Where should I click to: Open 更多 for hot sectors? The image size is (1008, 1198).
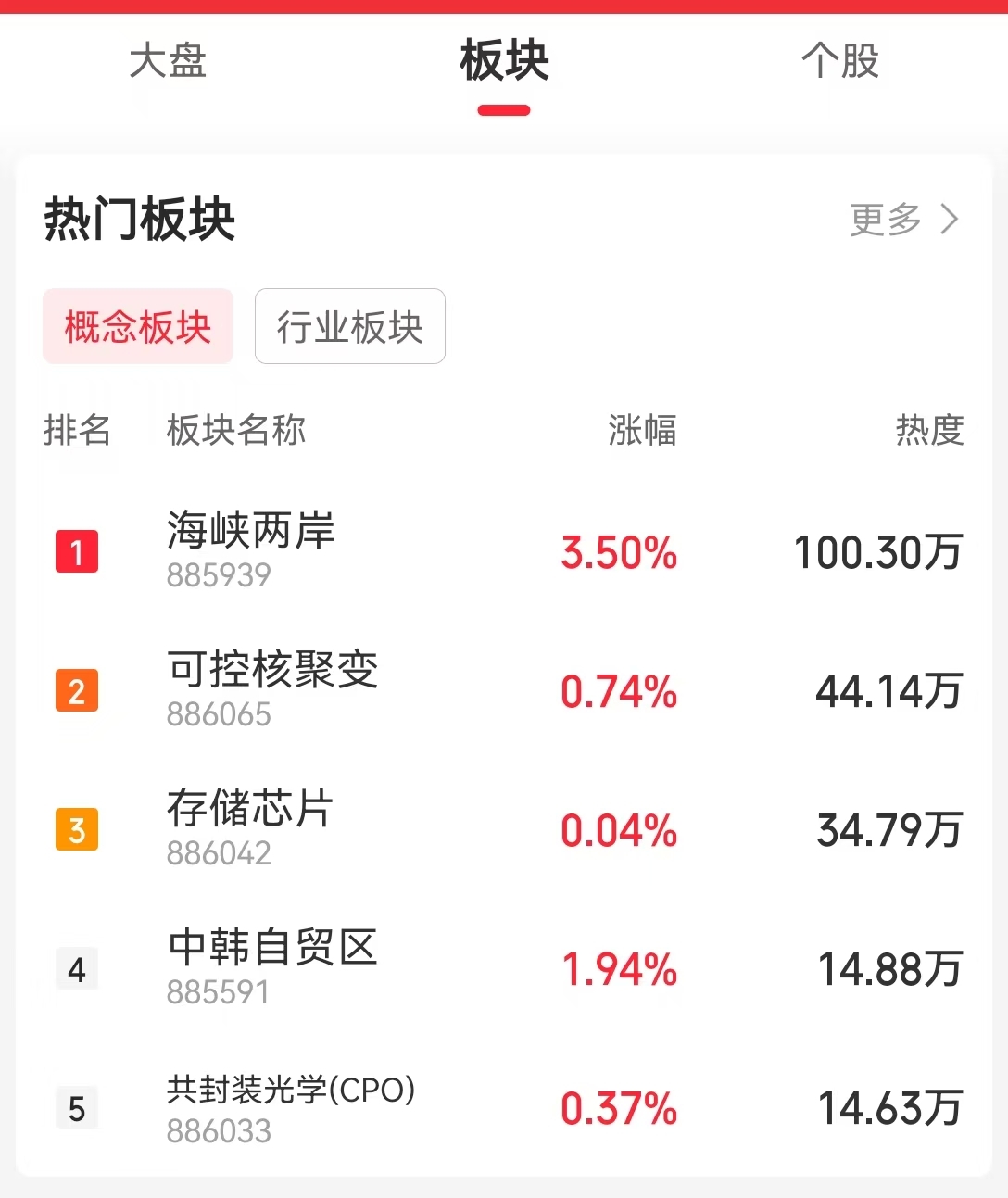[904, 220]
